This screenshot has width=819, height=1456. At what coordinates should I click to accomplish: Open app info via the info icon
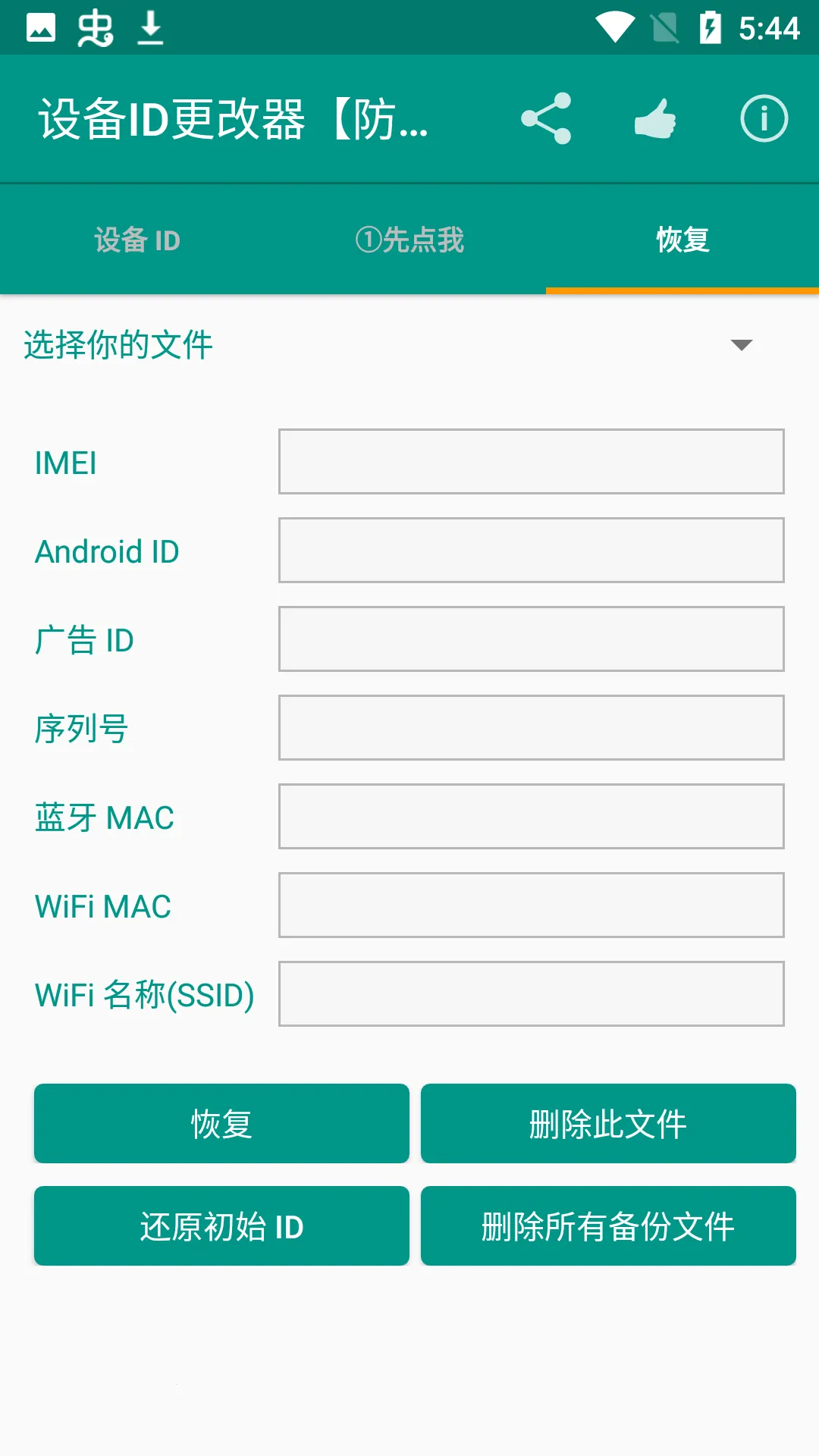[764, 118]
